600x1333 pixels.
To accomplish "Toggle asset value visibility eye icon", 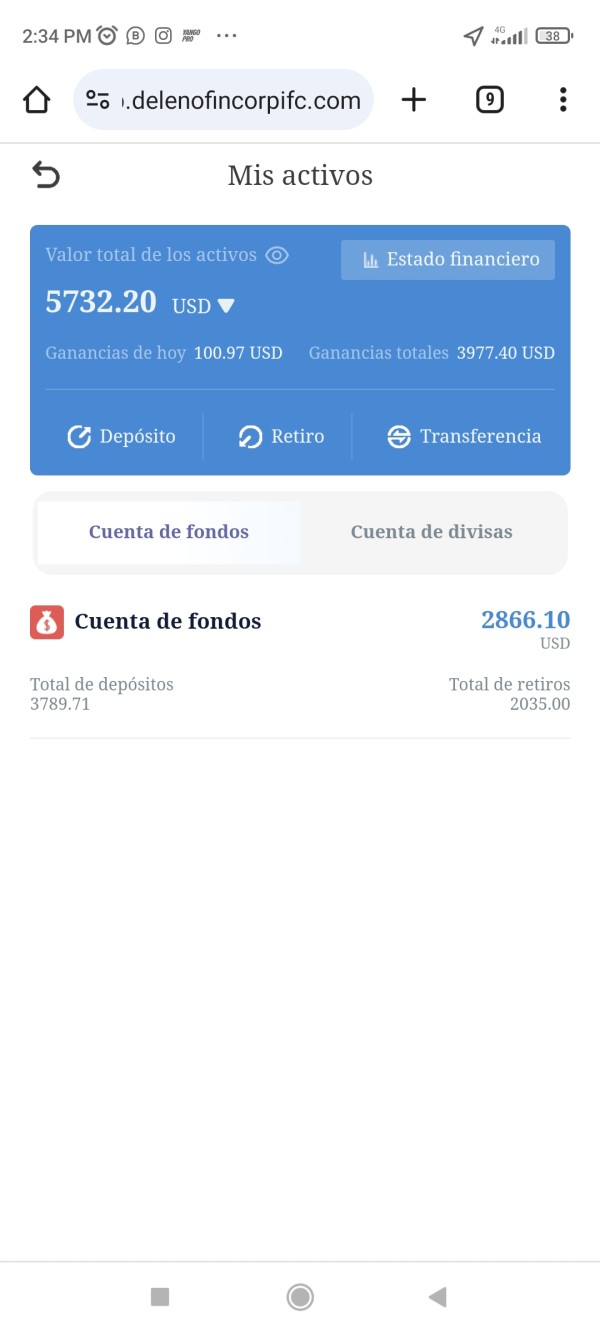I will click(x=277, y=255).
